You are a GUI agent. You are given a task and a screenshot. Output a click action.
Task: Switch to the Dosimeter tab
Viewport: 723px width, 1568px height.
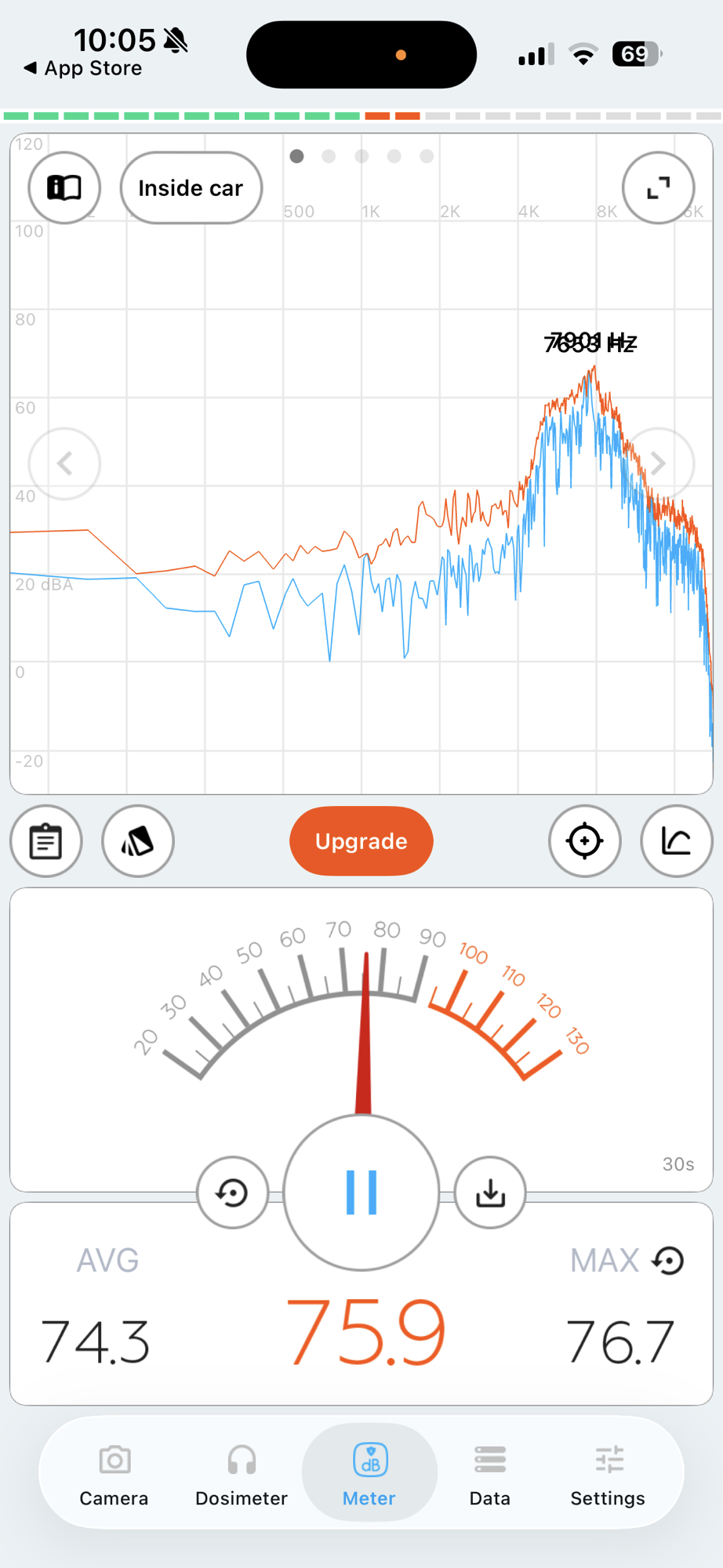pyautogui.click(x=242, y=1475)
